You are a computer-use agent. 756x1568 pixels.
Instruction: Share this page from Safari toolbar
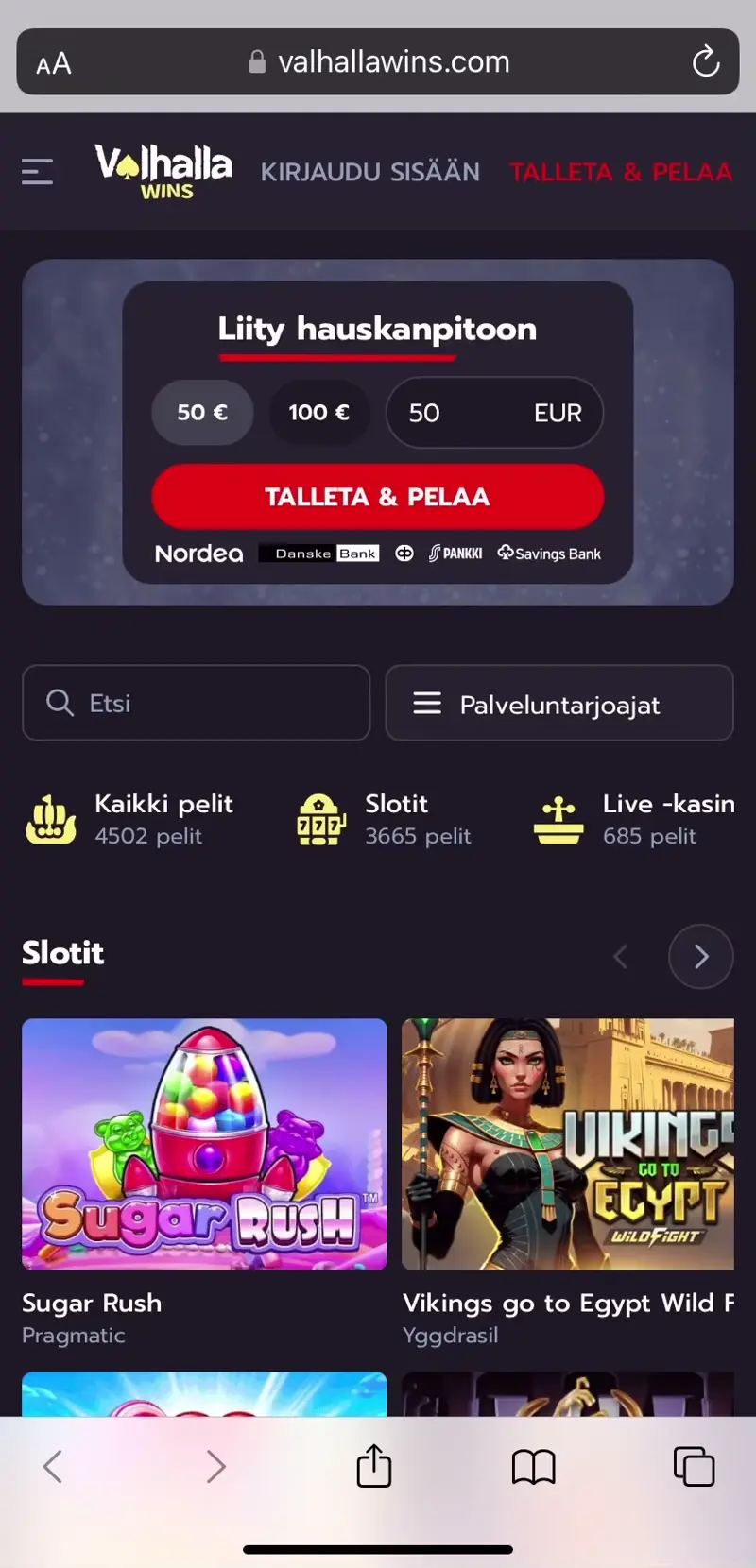tap(374, 1466)
